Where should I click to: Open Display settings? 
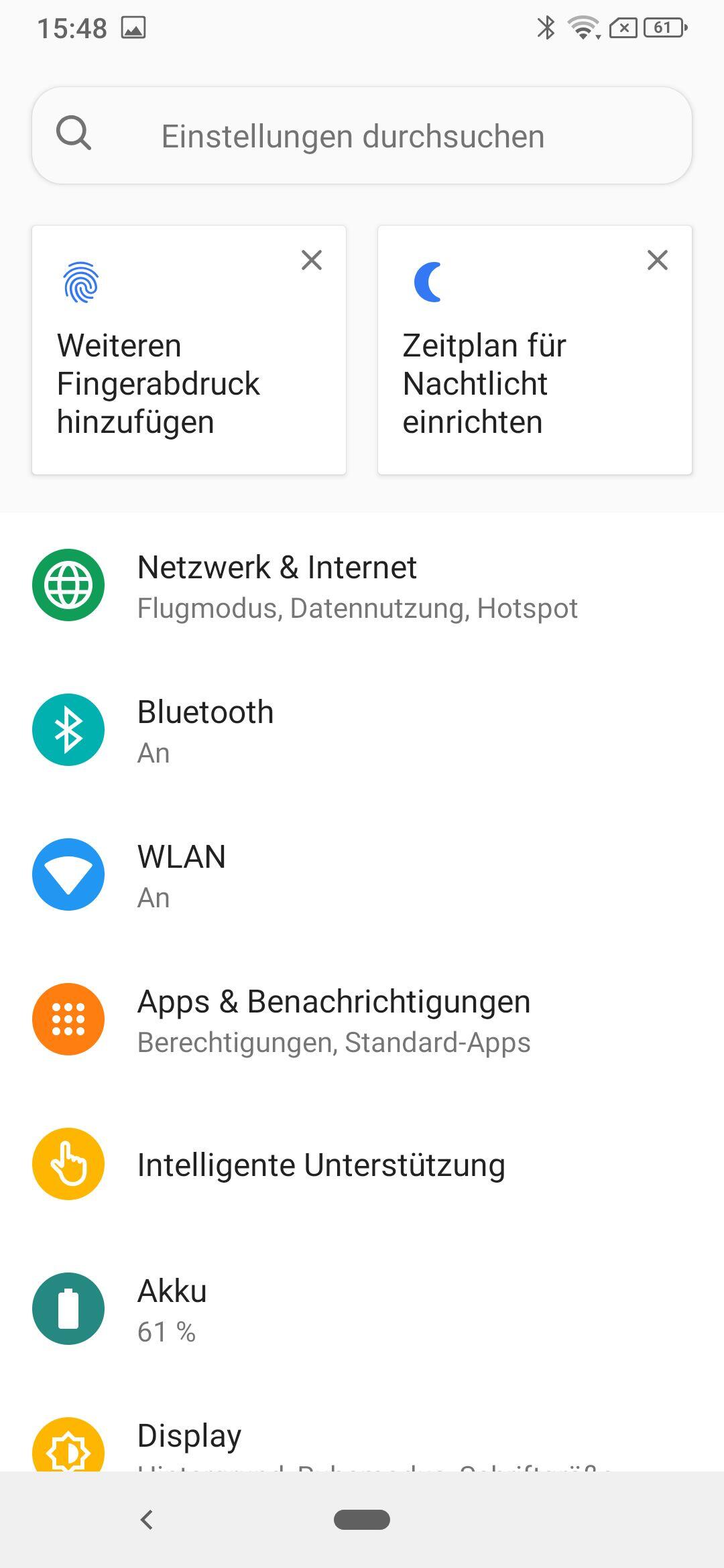click(362, 1441)
